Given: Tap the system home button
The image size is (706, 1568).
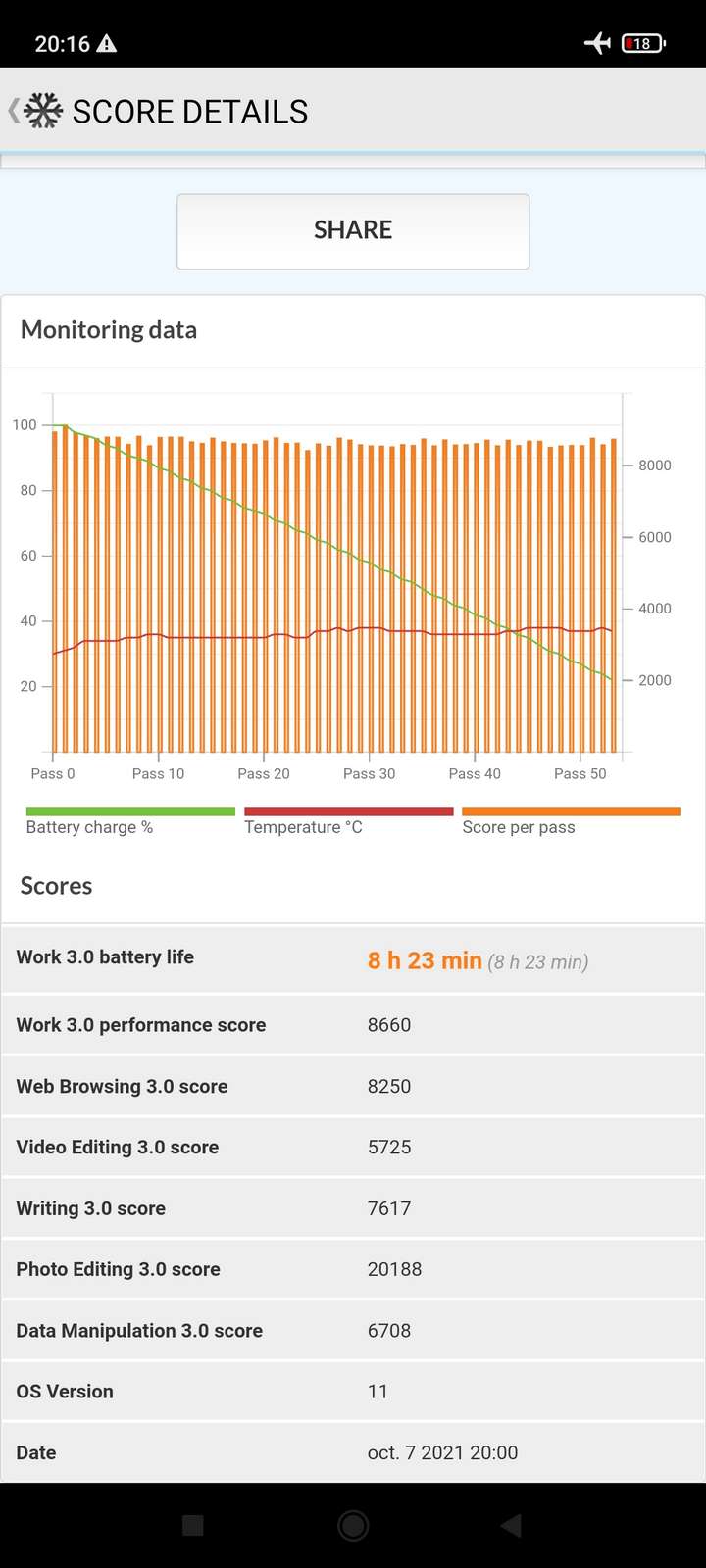Looking at the screenshot, I should [353, 1525].
